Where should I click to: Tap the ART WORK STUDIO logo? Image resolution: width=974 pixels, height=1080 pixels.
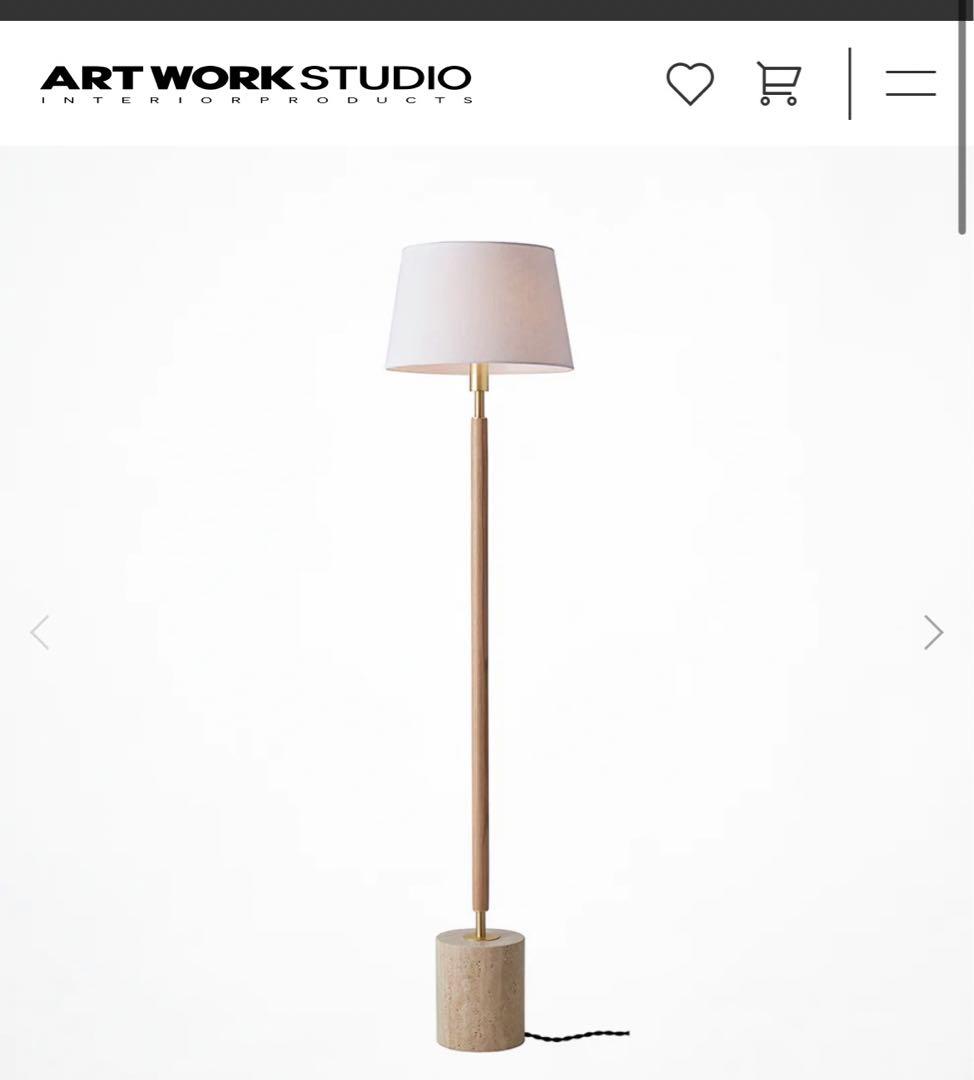point(256,84)
